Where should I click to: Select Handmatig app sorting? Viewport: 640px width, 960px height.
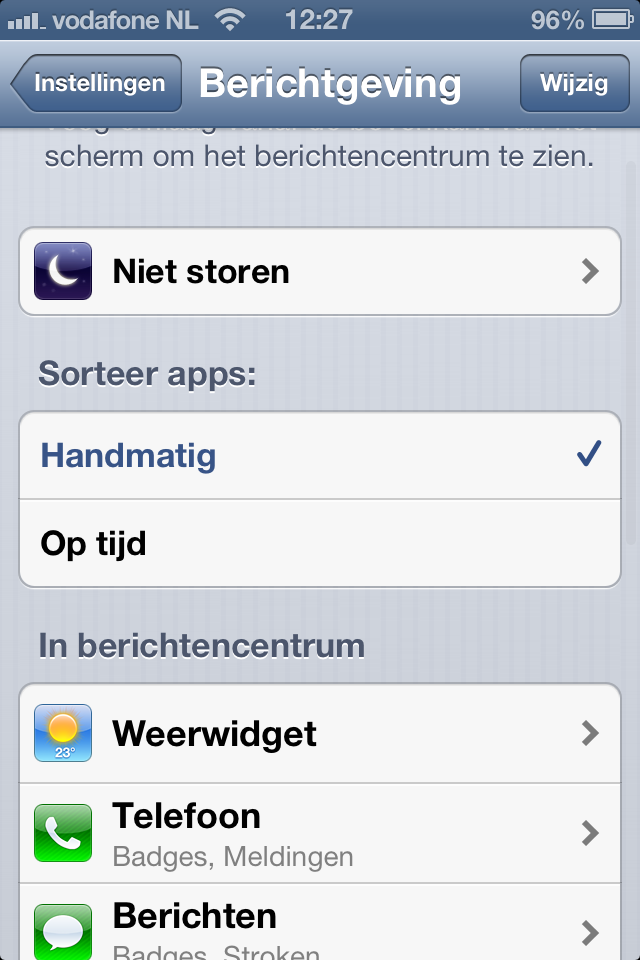point(320,456)
